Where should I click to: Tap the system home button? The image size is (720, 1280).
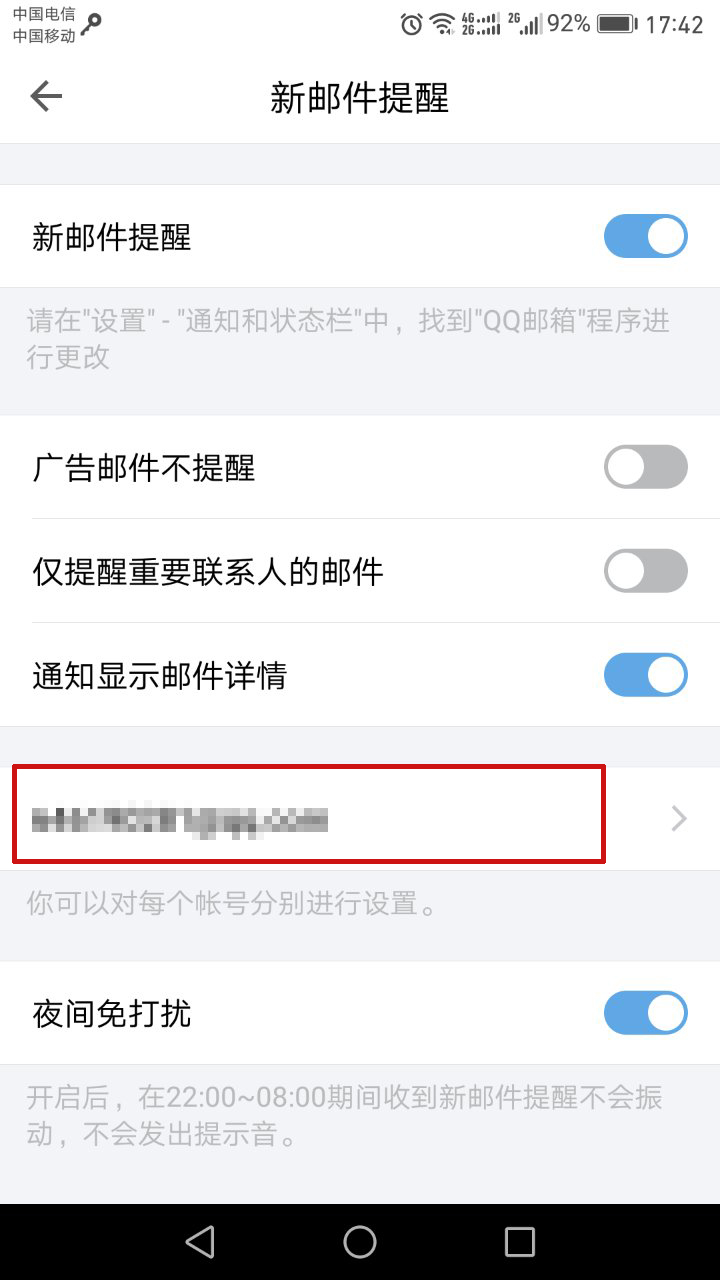pyautogui.click(x=360, y=1242)
